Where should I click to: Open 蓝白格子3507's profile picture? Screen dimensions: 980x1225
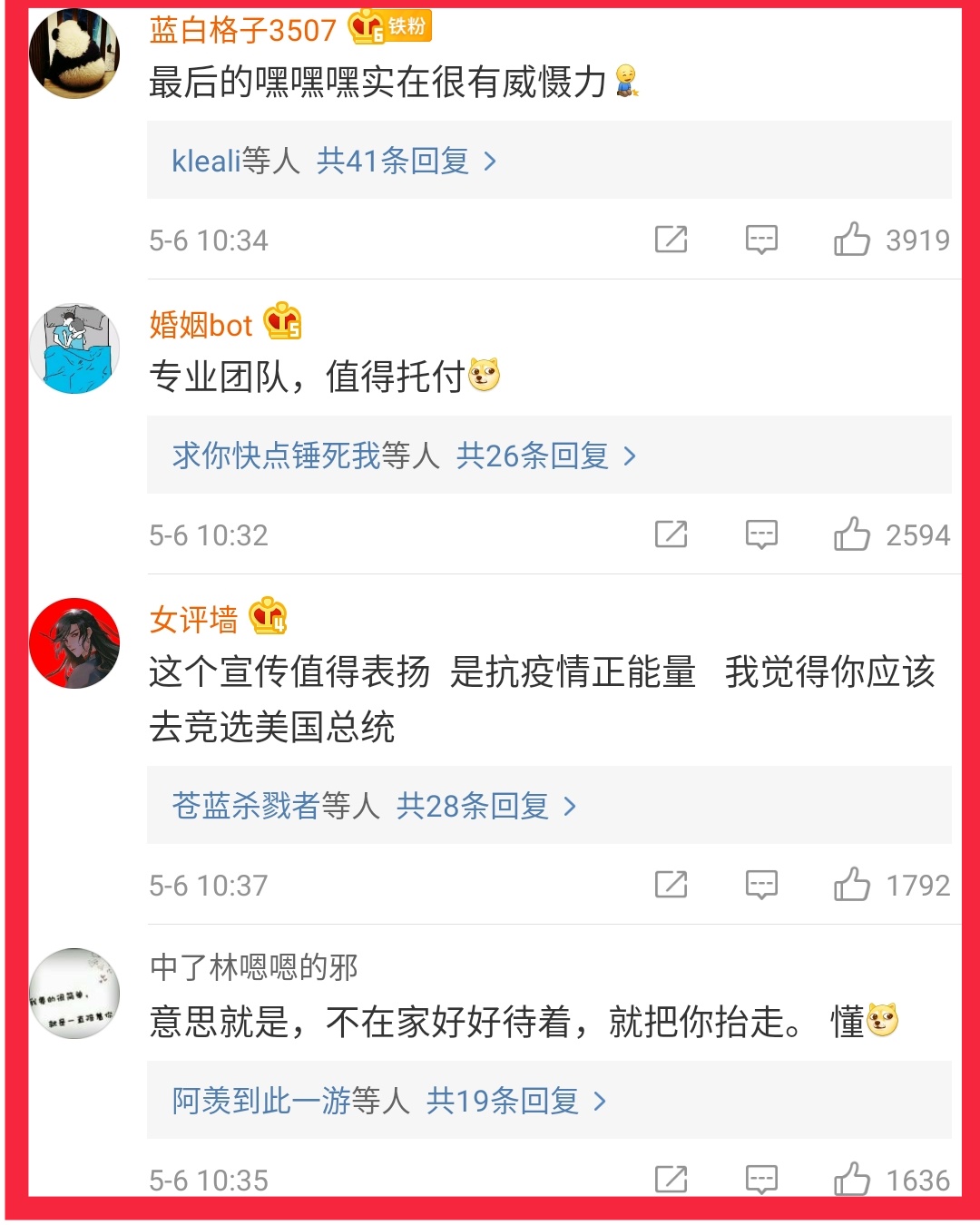pyautogui.click(x=74, y=54)
